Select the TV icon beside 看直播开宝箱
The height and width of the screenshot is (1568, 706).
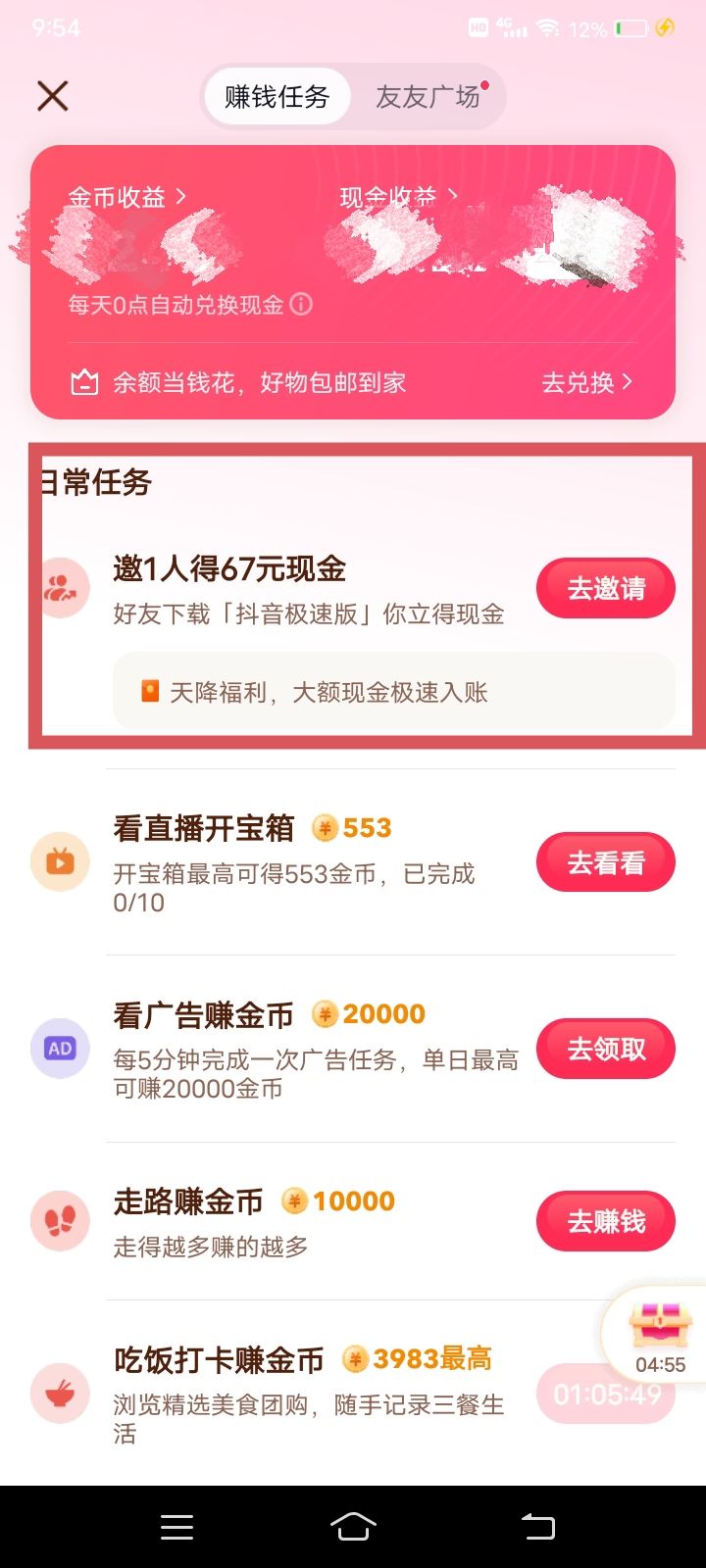coord(60,861)
